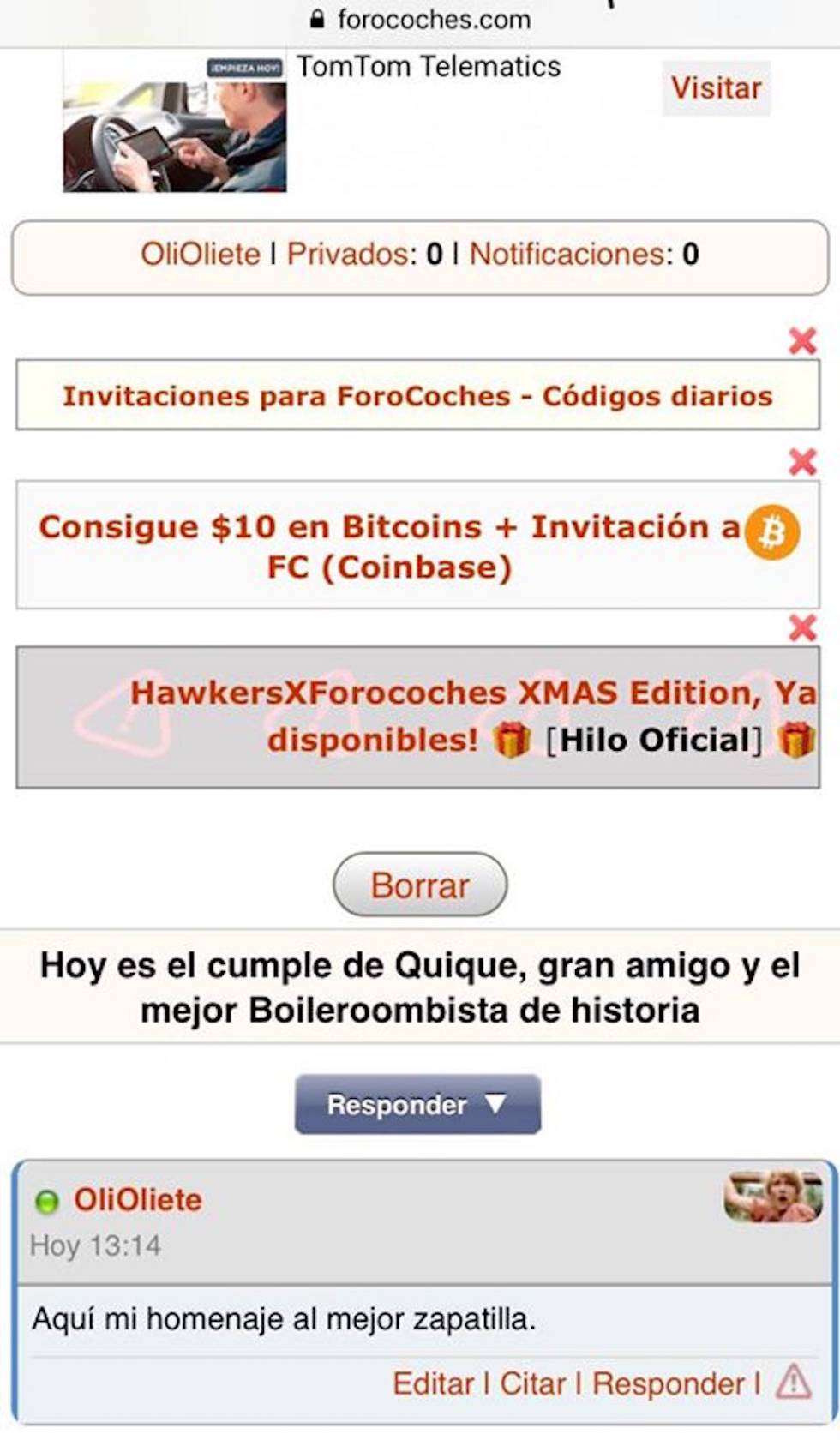Quote the post with Citar
This screenshot has width=840, height=1452.
click(532, 1383)
